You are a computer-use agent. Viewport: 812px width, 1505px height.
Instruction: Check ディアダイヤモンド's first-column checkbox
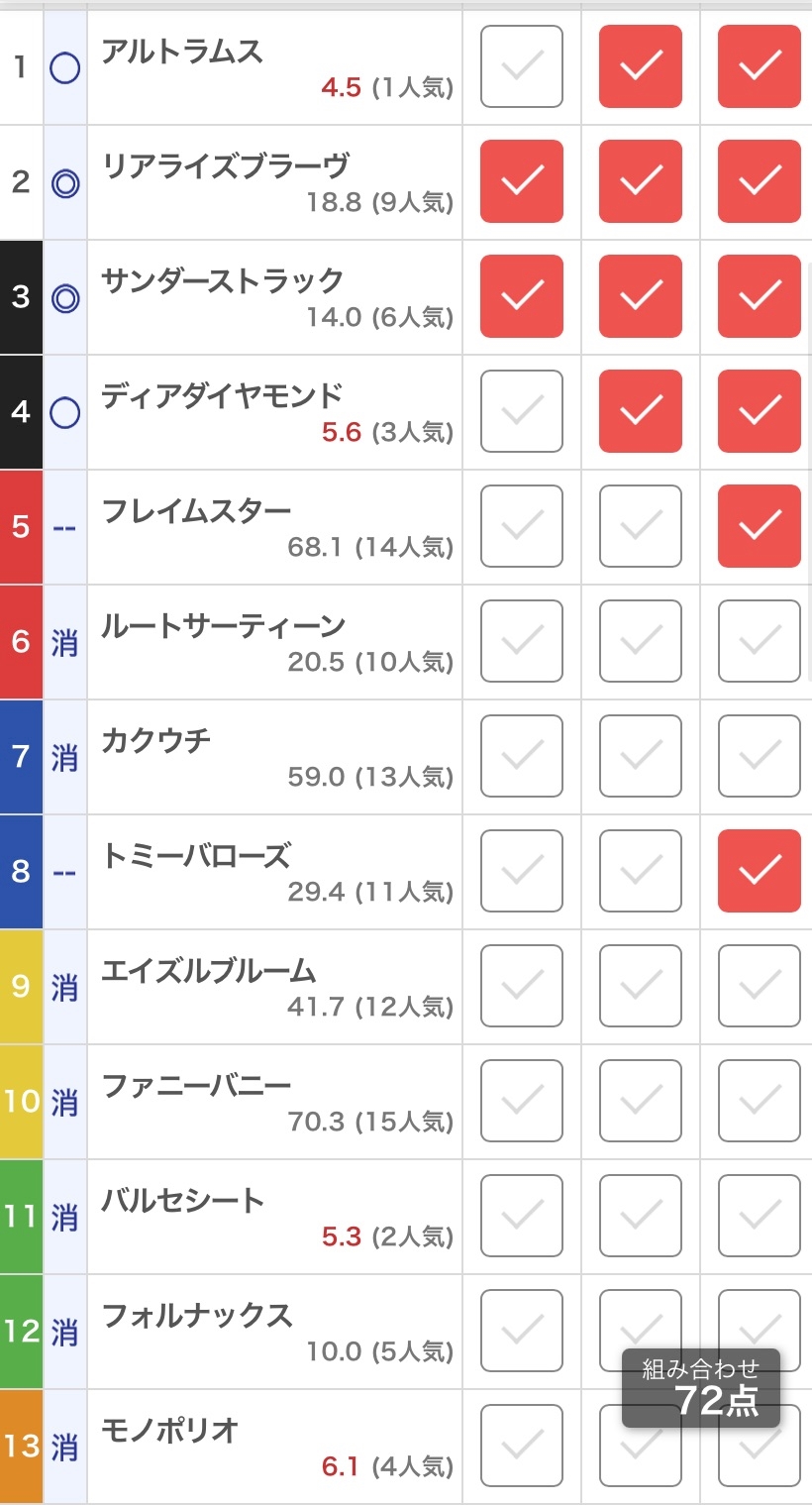(522, 411)
